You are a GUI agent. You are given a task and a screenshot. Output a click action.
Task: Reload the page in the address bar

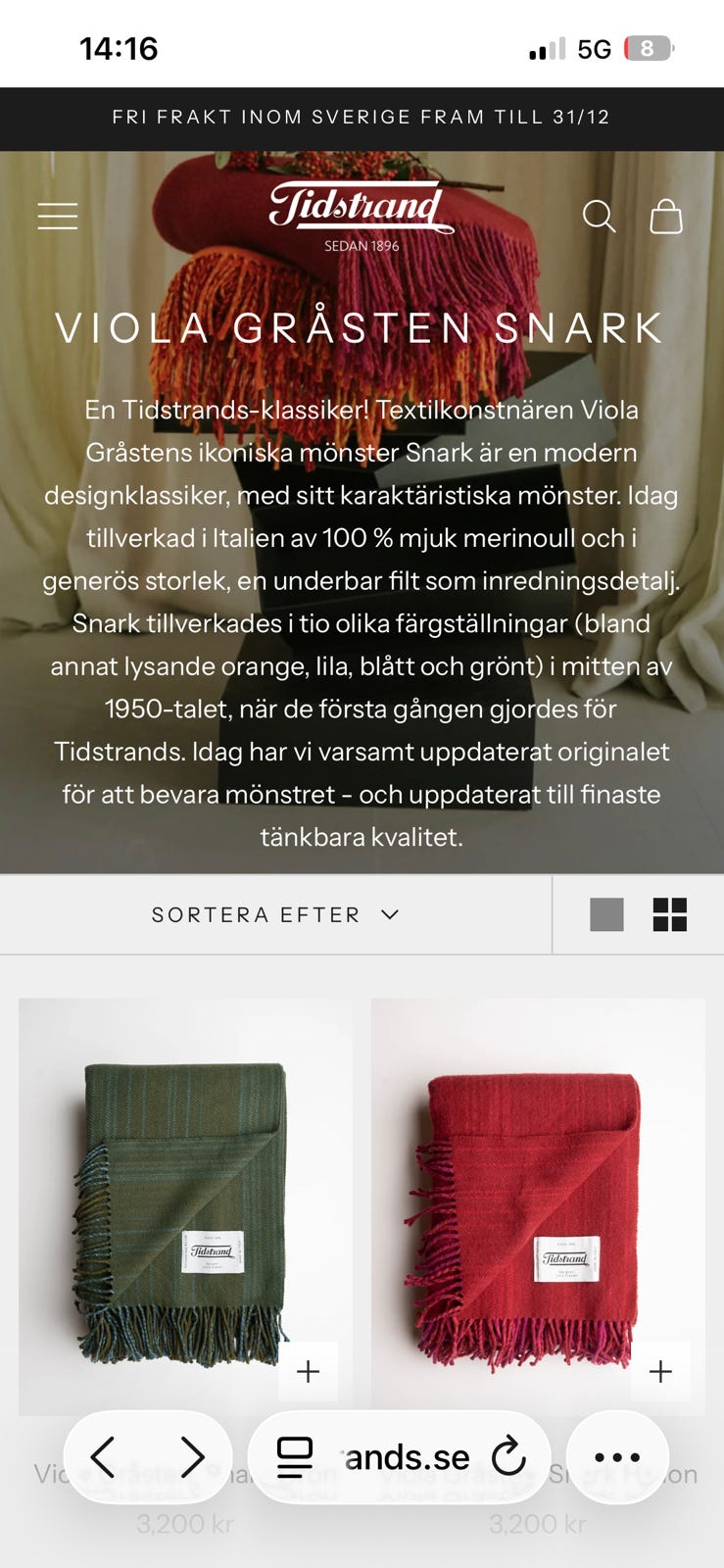(x=508, y=1457)
